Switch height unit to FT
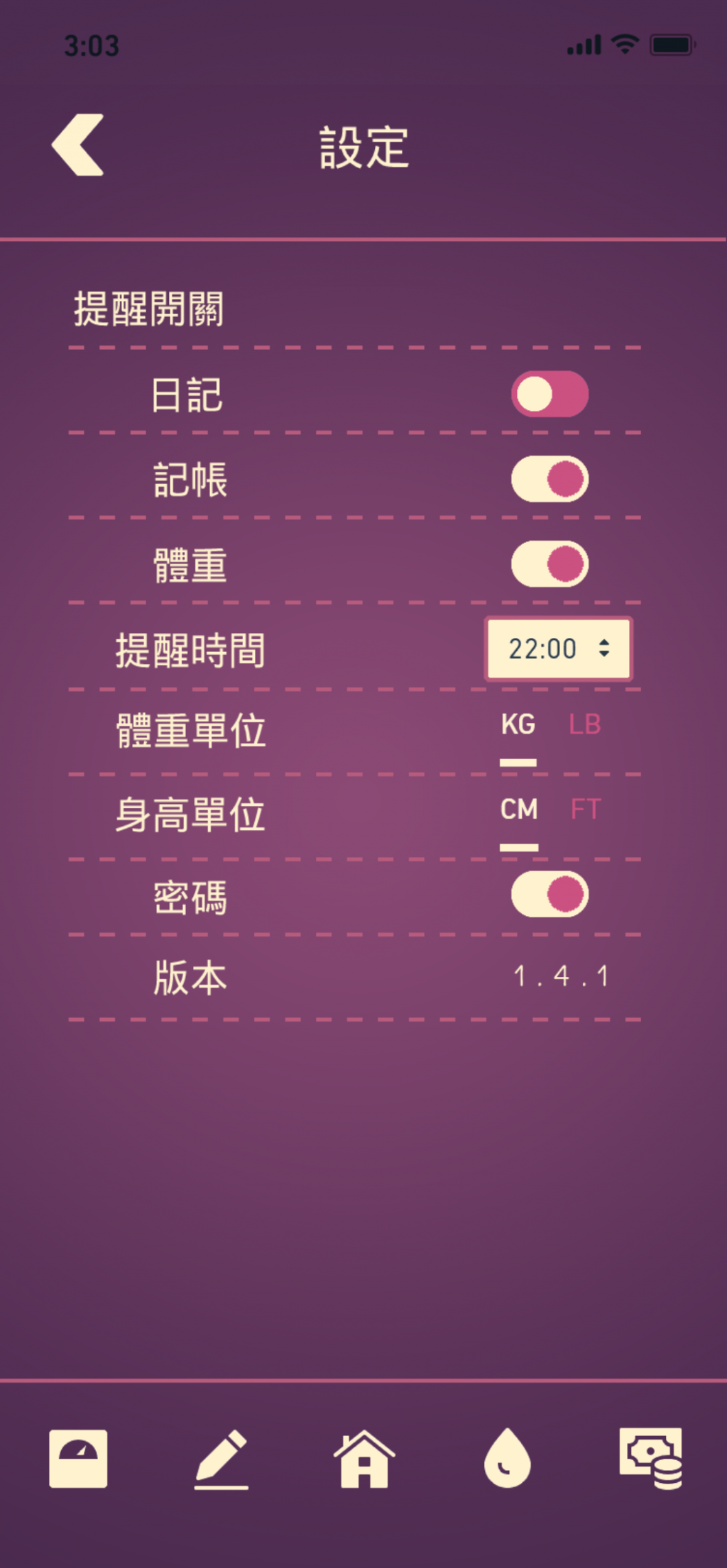Screen dimensions: 727x1568 586,810
